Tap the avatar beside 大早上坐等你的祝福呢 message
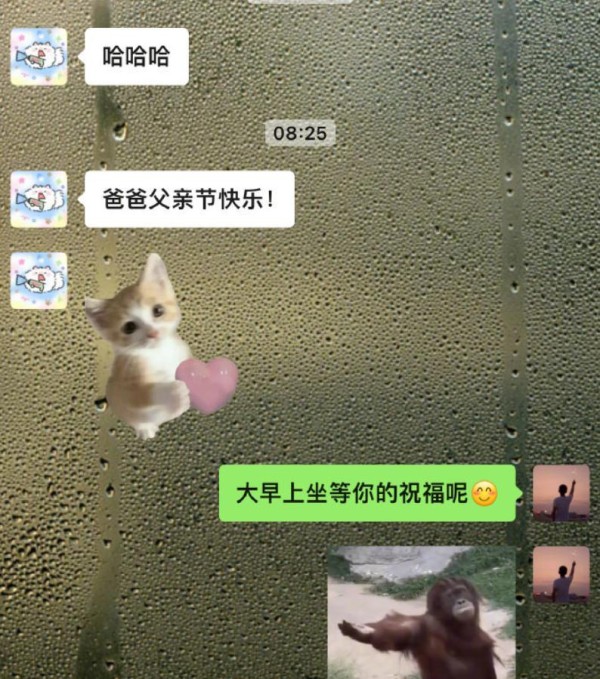The width and height of the screenshot is (600, 679). click(x=561, y=492)
